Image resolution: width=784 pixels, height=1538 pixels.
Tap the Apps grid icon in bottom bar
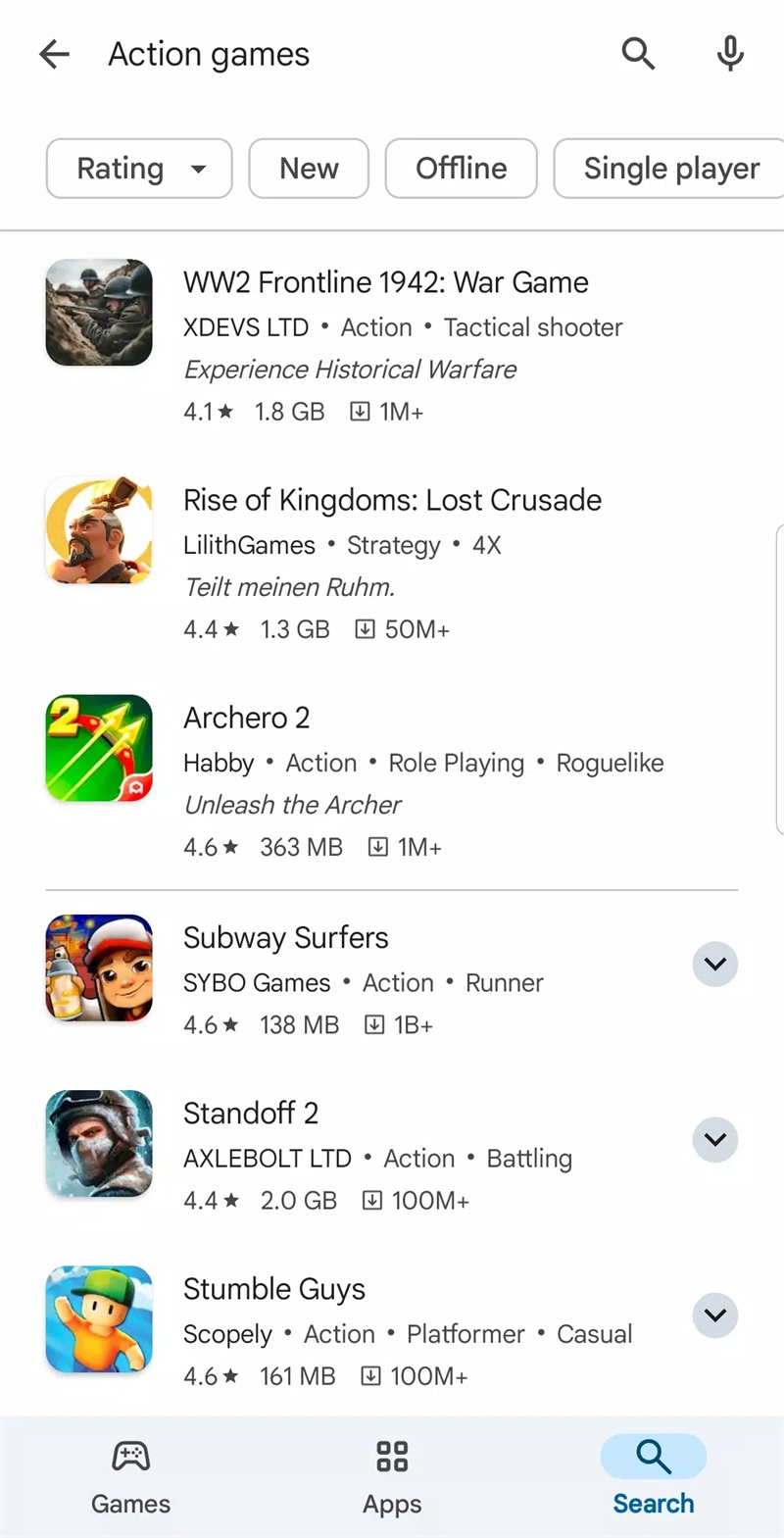click(392, 1458)
